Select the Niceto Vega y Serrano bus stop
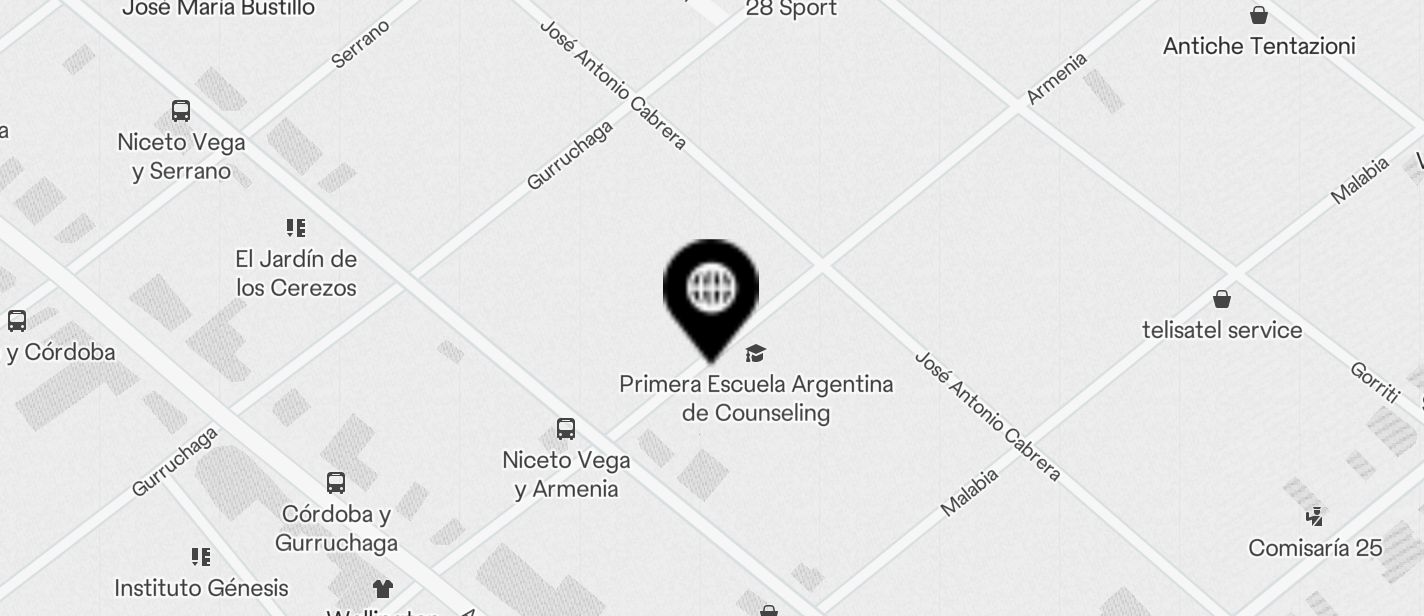Image resolution: width=1424 pixels, height=616 pixels. point(181,111)
